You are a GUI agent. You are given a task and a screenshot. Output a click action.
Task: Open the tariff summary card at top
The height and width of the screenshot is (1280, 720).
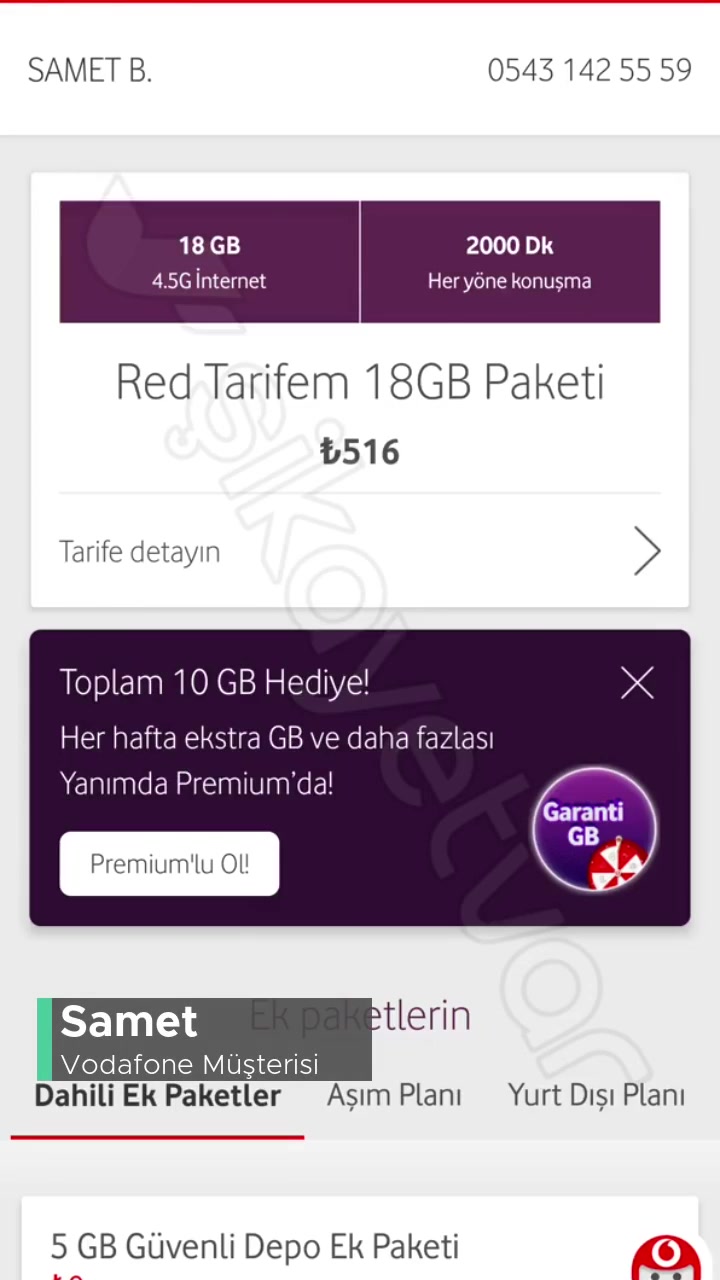[x=360, y=390]
